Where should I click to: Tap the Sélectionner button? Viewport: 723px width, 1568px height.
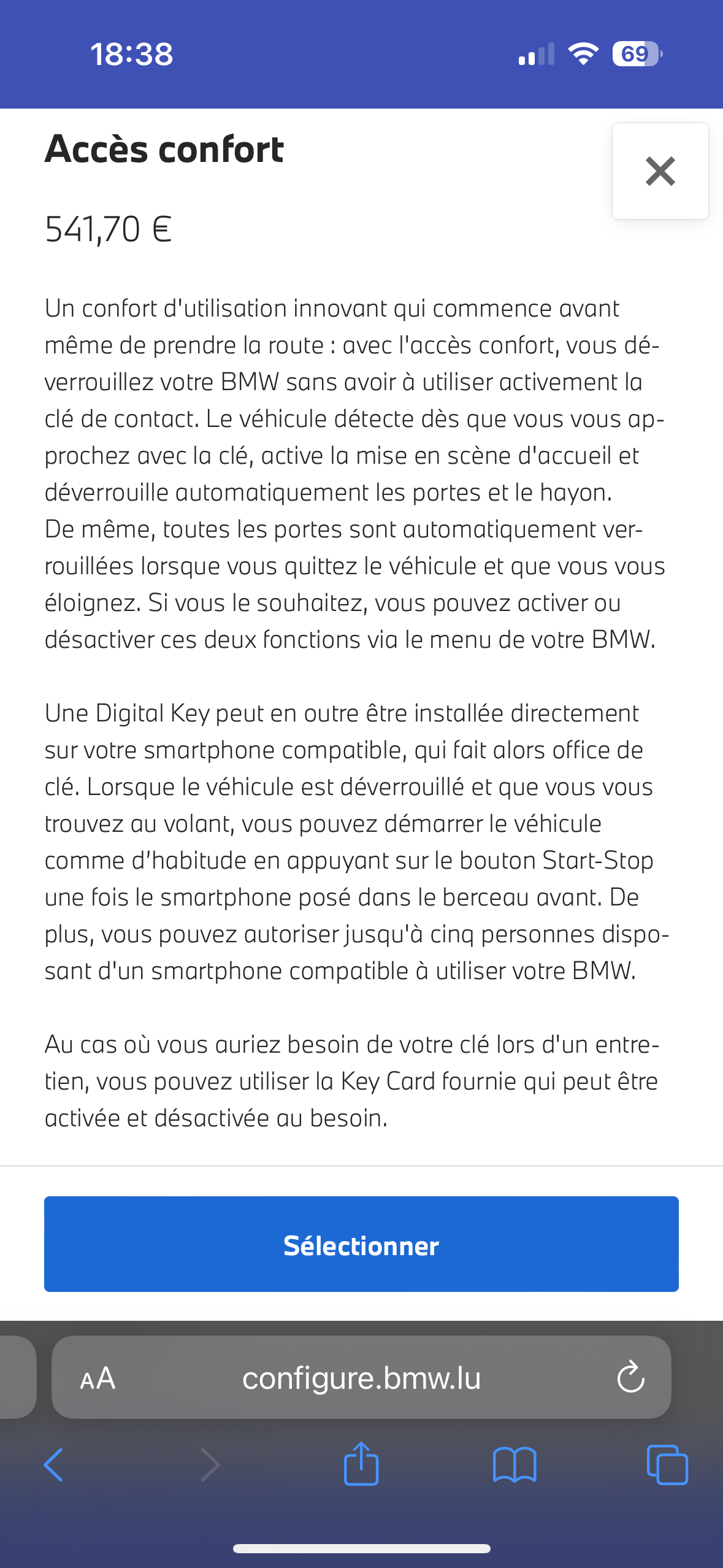(x=361, y=1244)
